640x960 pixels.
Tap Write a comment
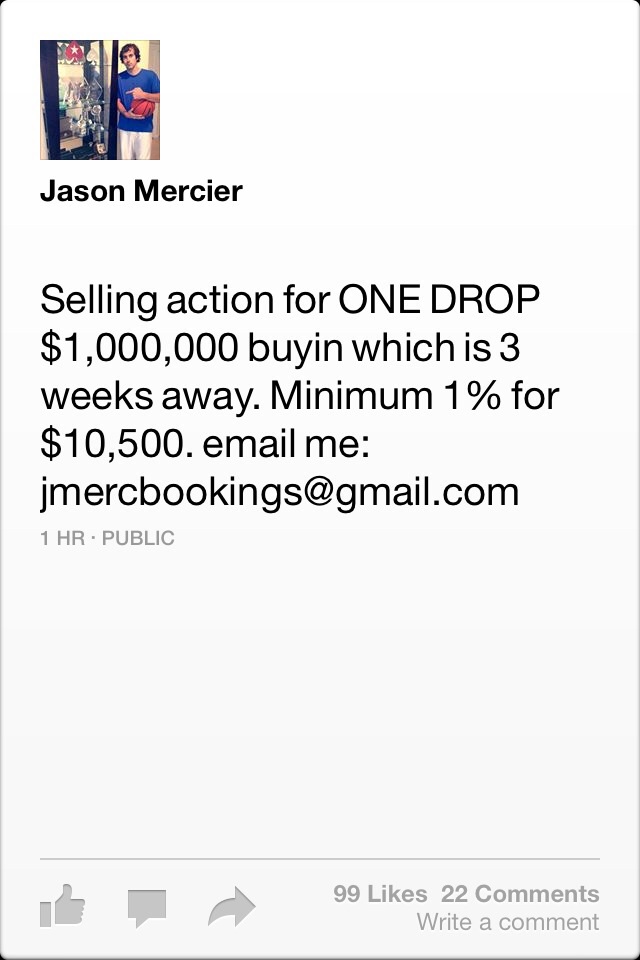coord(507,922)
